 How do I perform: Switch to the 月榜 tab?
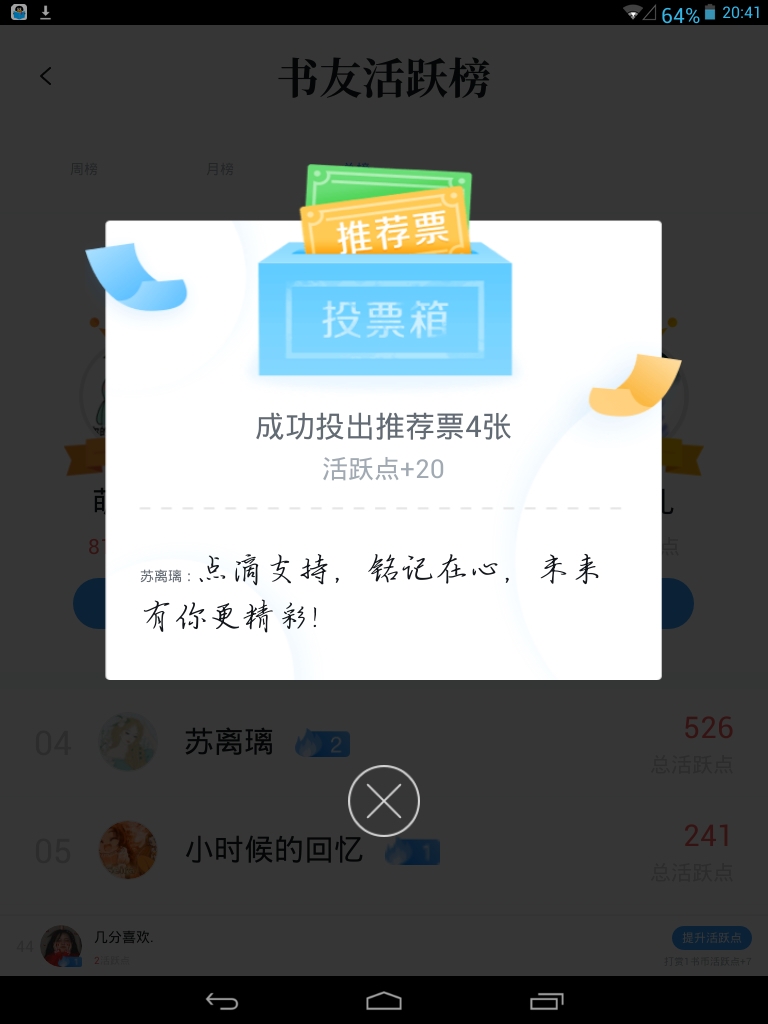220,169
